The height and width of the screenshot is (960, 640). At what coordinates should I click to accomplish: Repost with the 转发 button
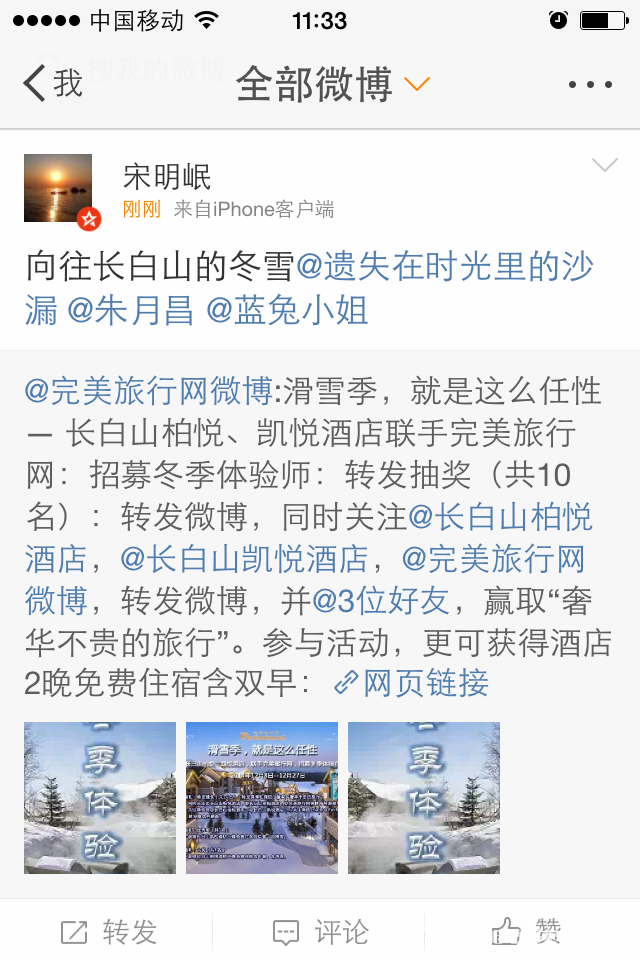(108, 932)
